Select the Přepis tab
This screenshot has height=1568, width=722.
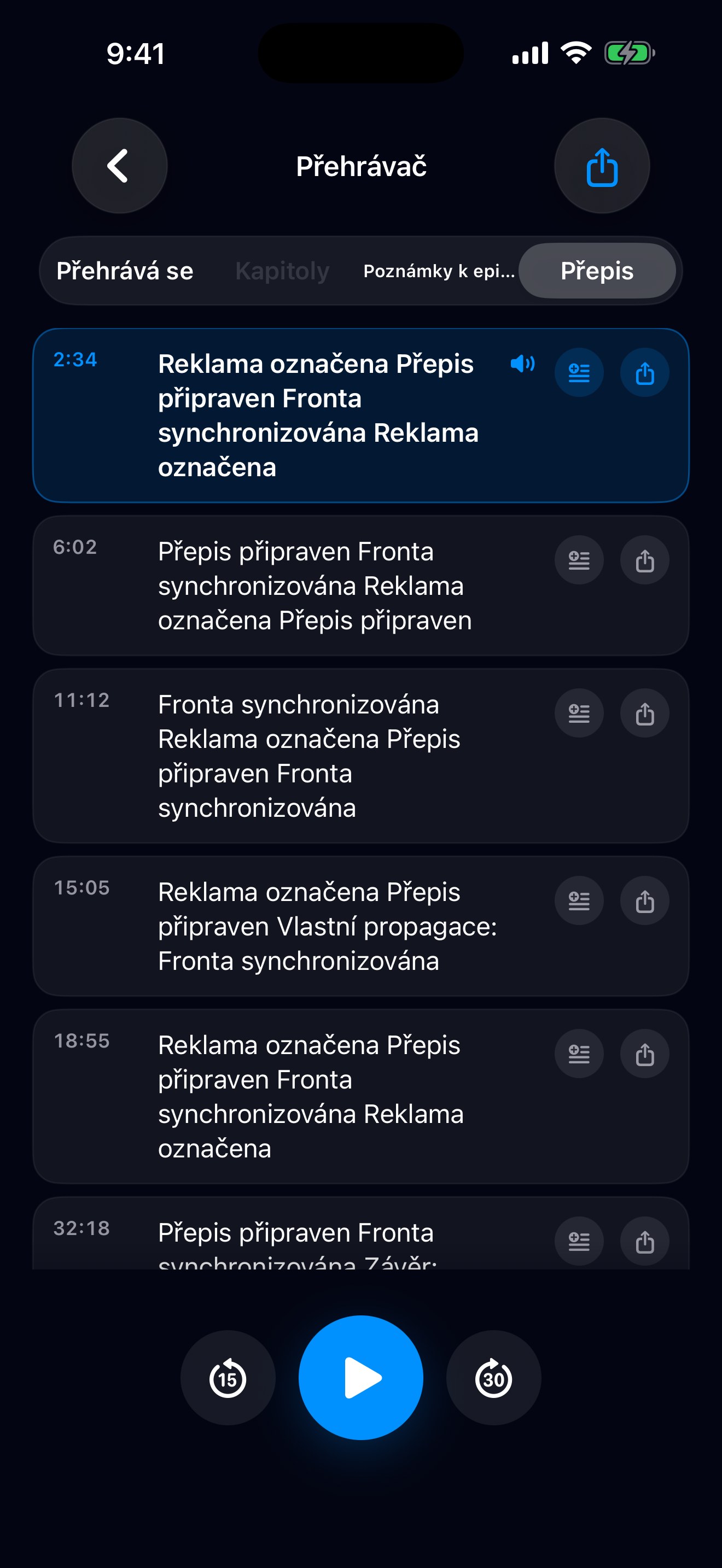pyautogui.click(x=597, y=271)
